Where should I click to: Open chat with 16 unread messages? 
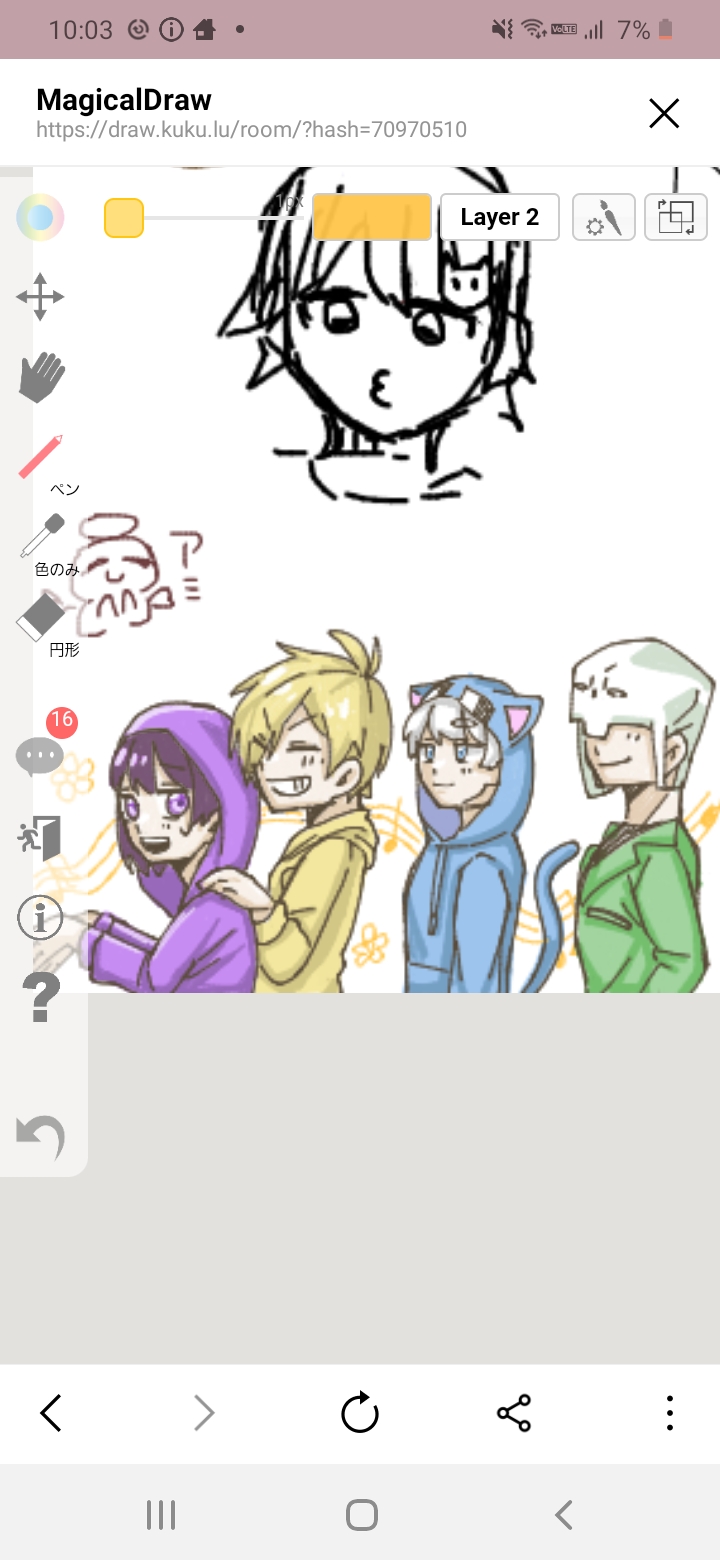coord(40,755)
